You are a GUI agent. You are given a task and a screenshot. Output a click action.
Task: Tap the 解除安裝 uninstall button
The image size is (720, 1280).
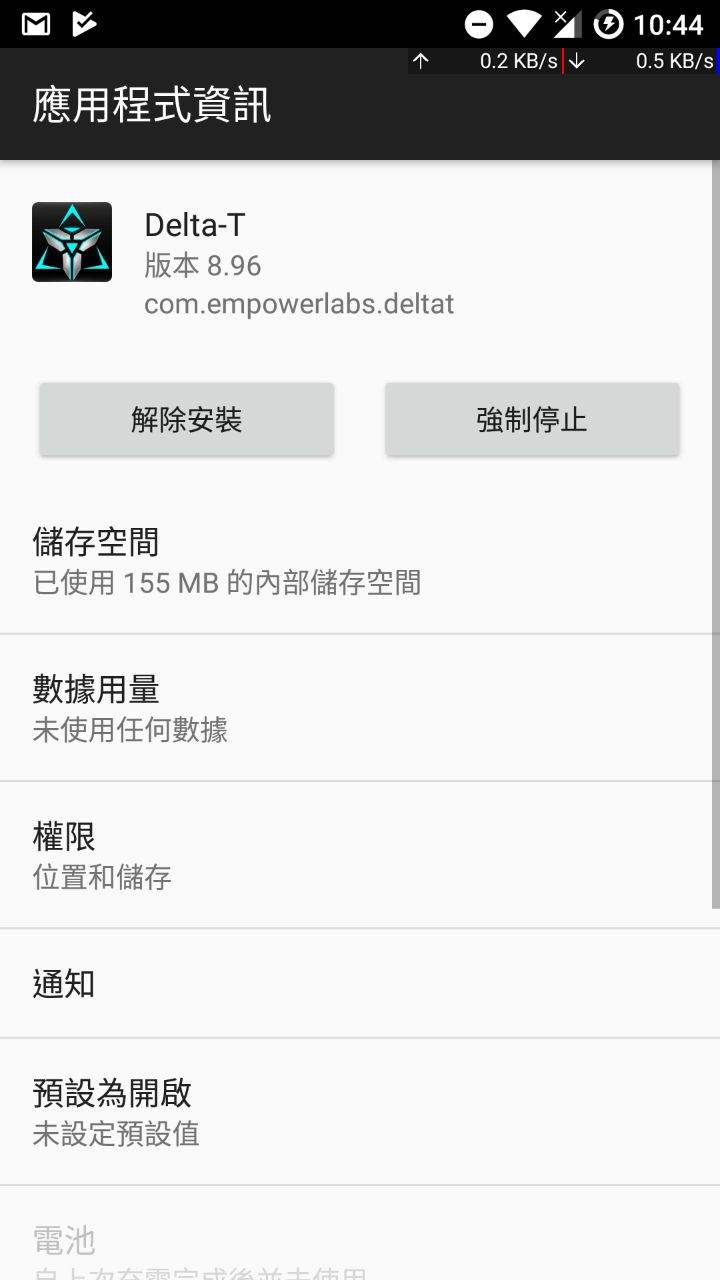(x=186, y=420)
